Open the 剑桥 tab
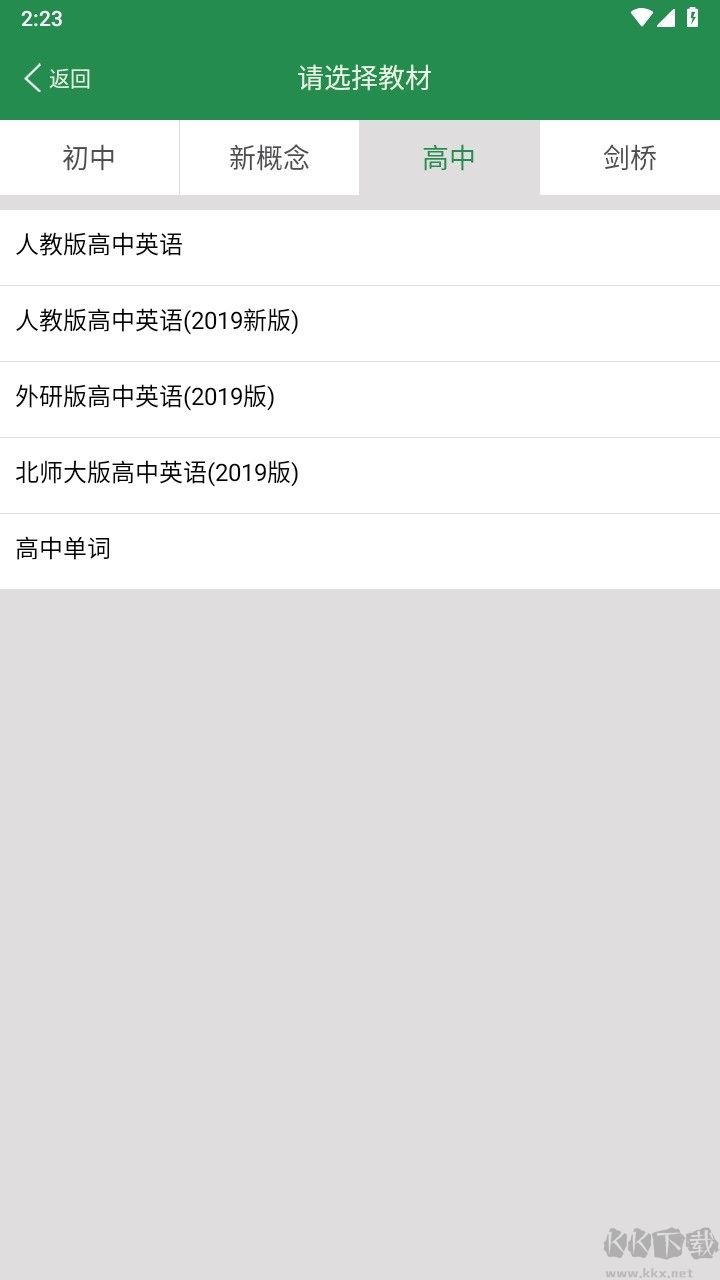Image resolution: width=720 pixels, height=1280 pixels. point(629,158)
